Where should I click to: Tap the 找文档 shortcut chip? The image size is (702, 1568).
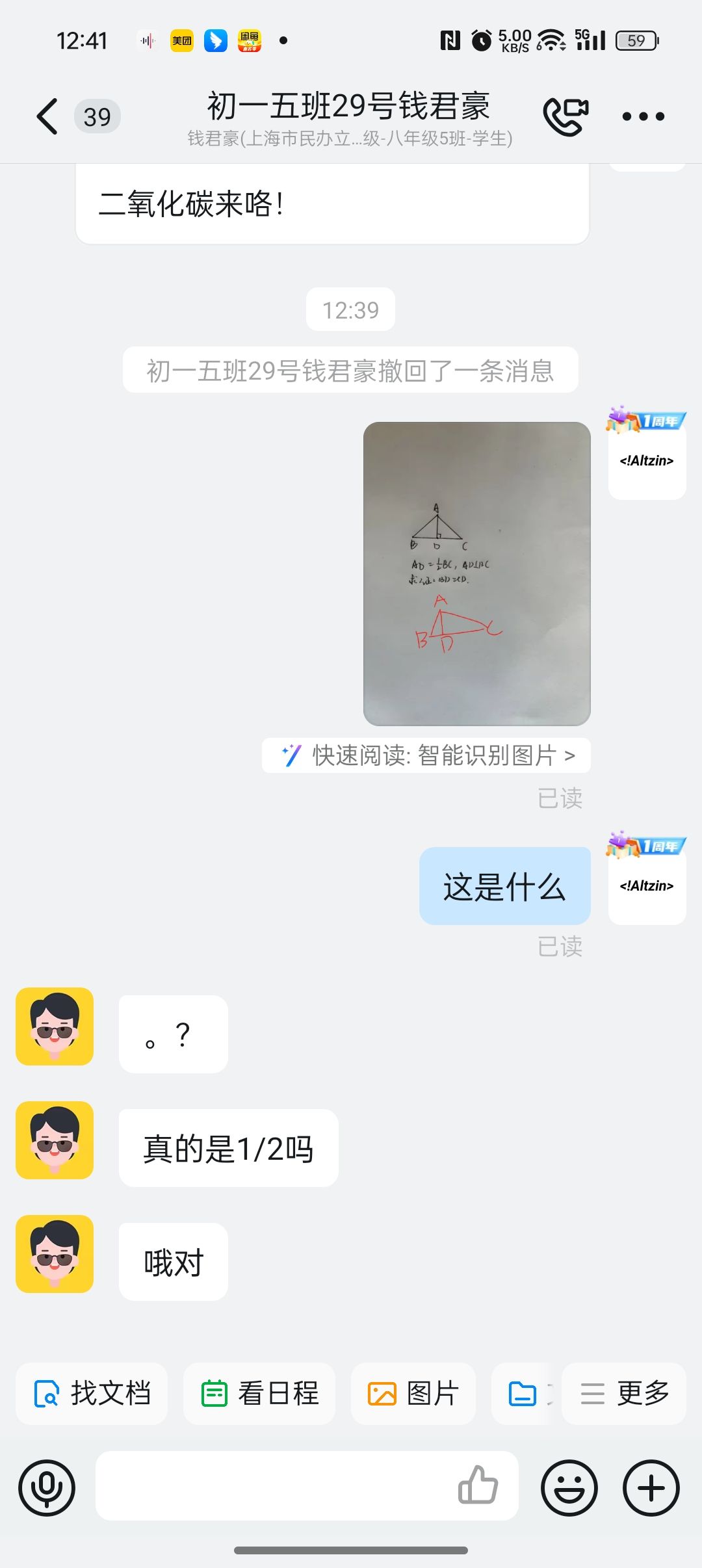click(92, 1393)
